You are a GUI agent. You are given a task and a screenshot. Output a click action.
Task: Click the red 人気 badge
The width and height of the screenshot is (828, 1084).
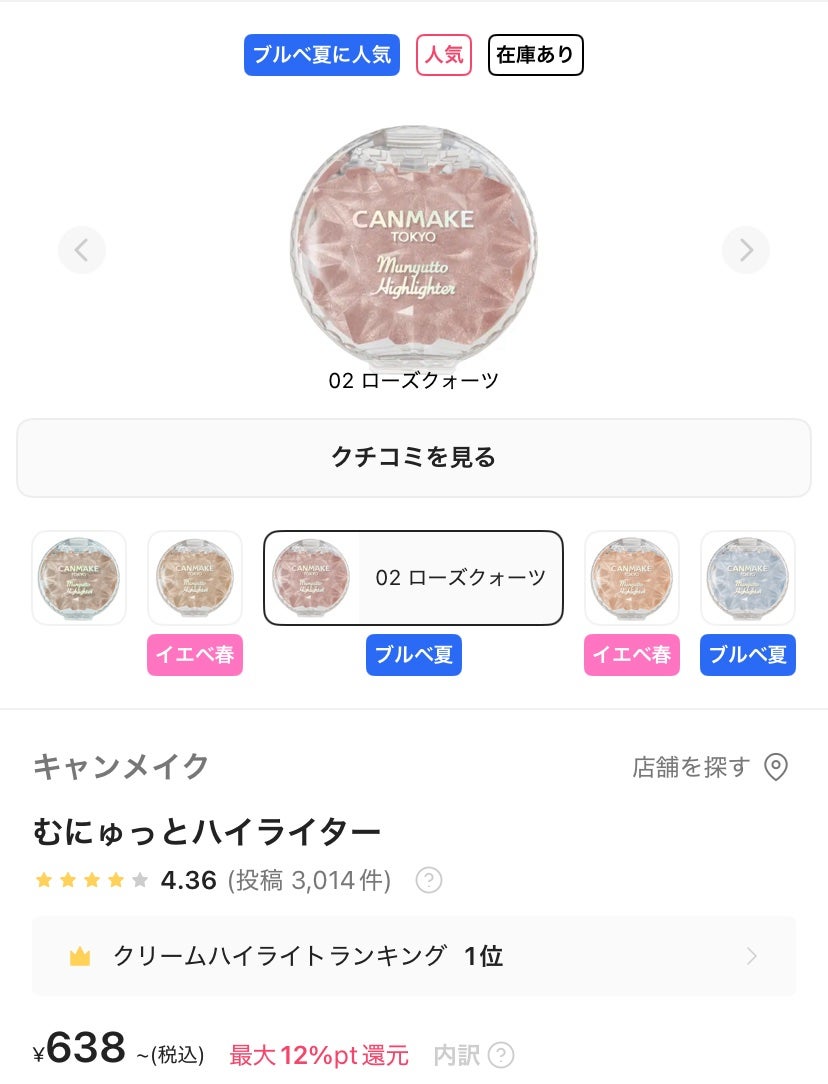click(444, 55)
